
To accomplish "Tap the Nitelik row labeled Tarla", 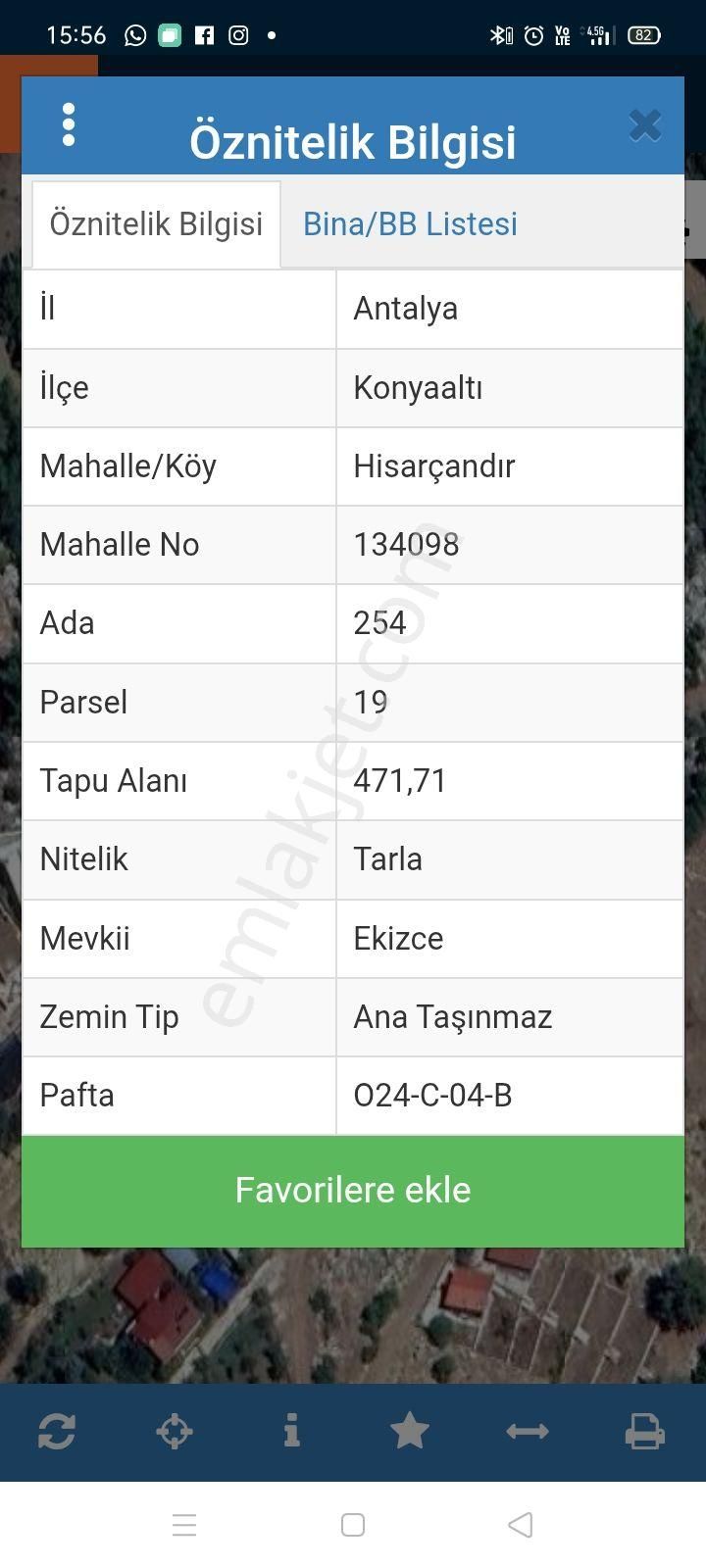I will (353, 859).
